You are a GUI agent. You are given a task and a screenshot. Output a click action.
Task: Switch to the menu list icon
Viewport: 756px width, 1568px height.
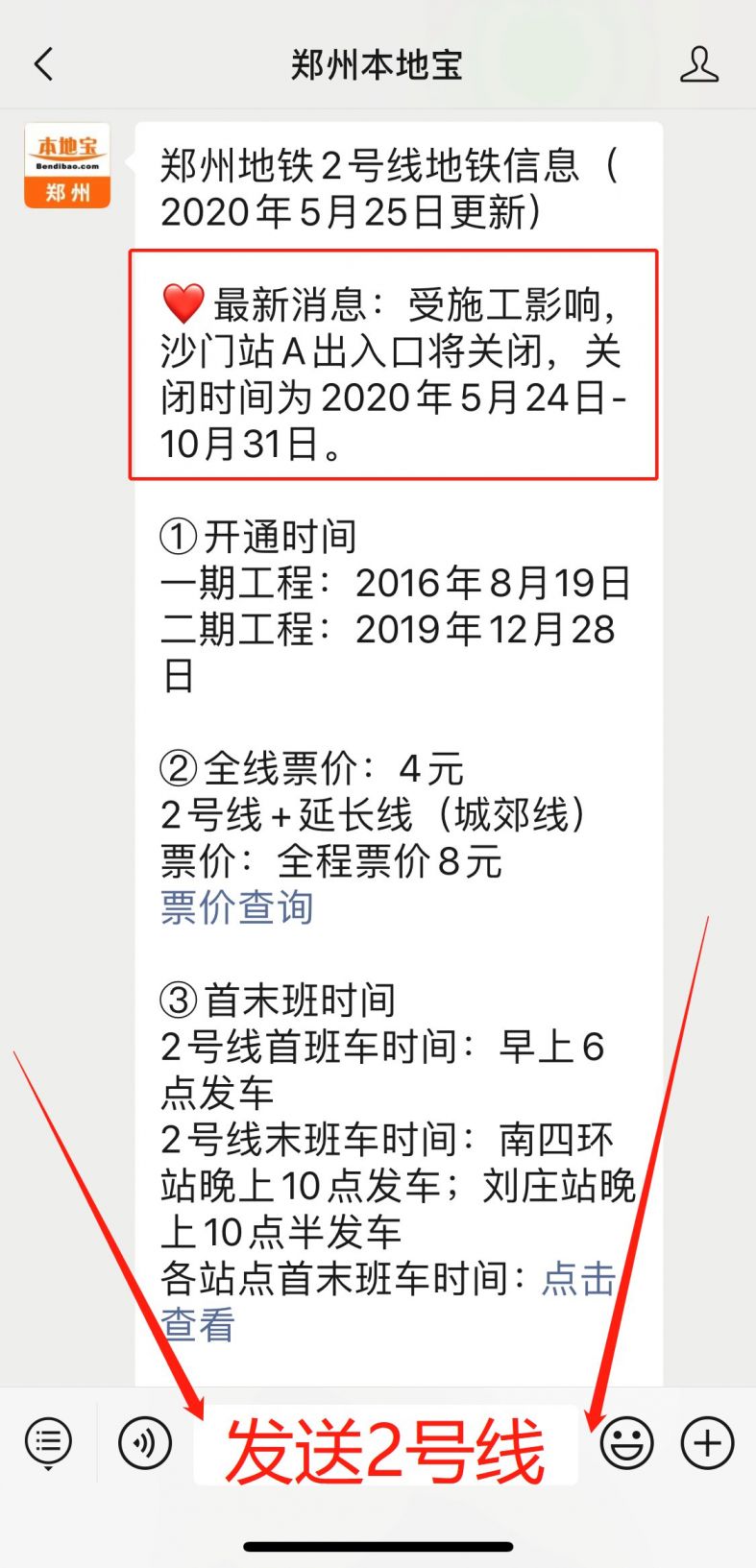(48, 1442)
